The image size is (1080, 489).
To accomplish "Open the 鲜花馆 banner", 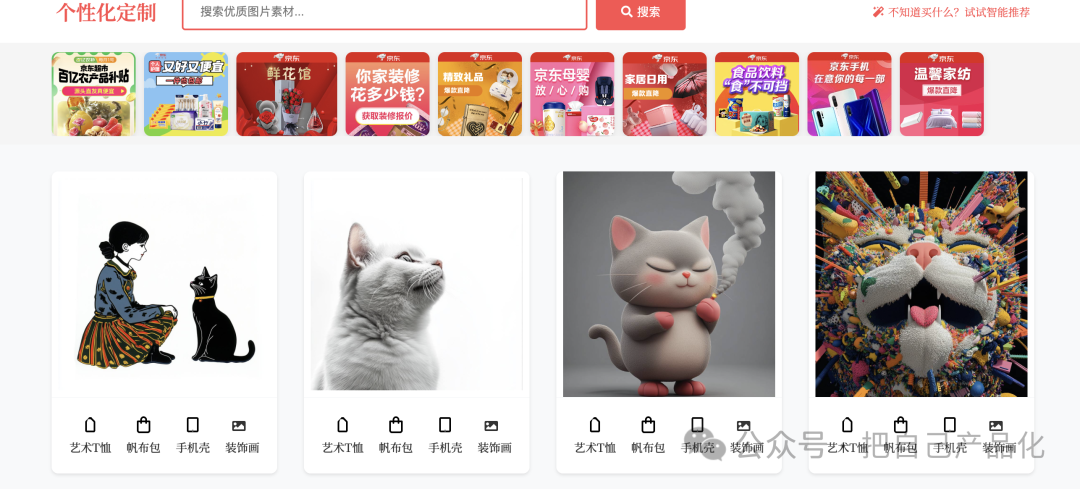I will (x=278, y=94).
